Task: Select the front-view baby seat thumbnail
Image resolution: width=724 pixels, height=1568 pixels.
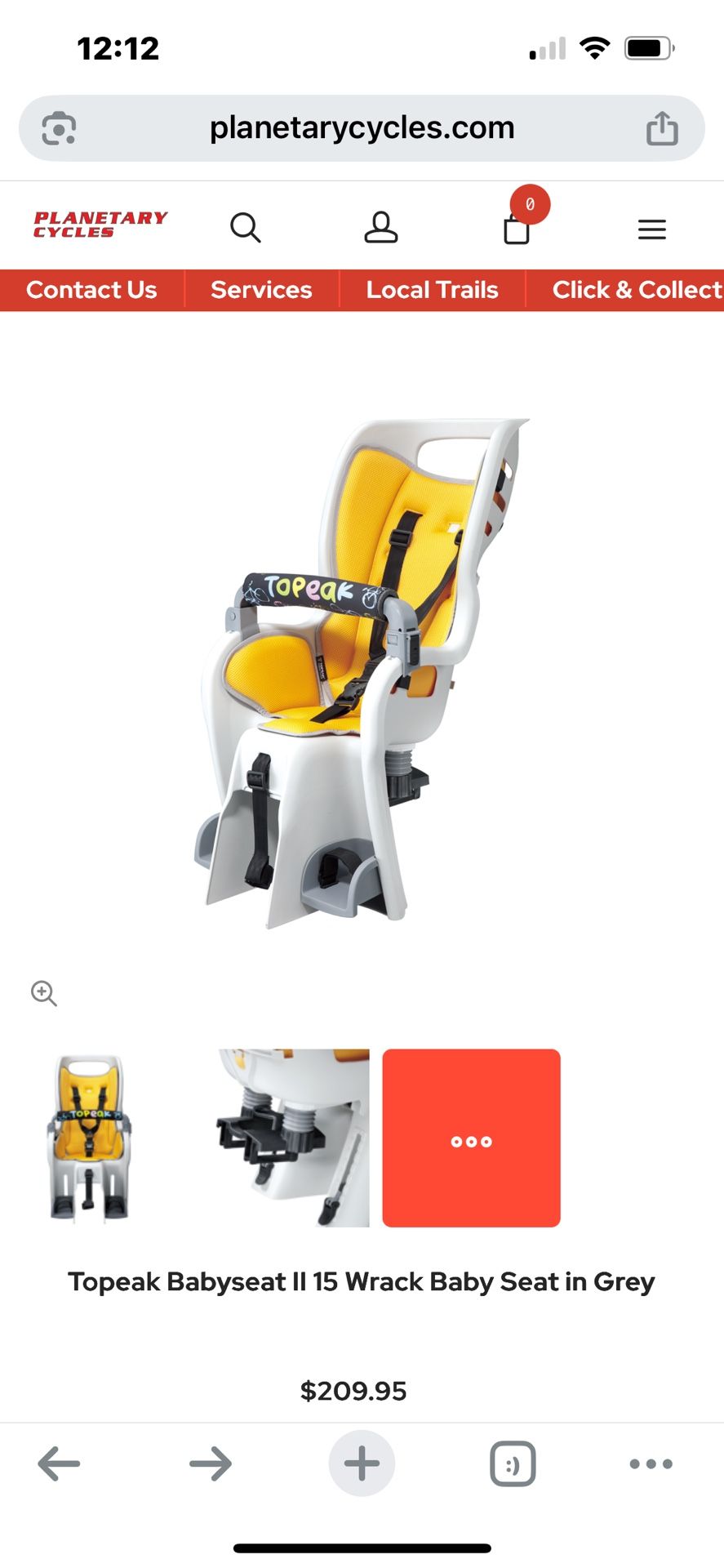Action: 90,1138
